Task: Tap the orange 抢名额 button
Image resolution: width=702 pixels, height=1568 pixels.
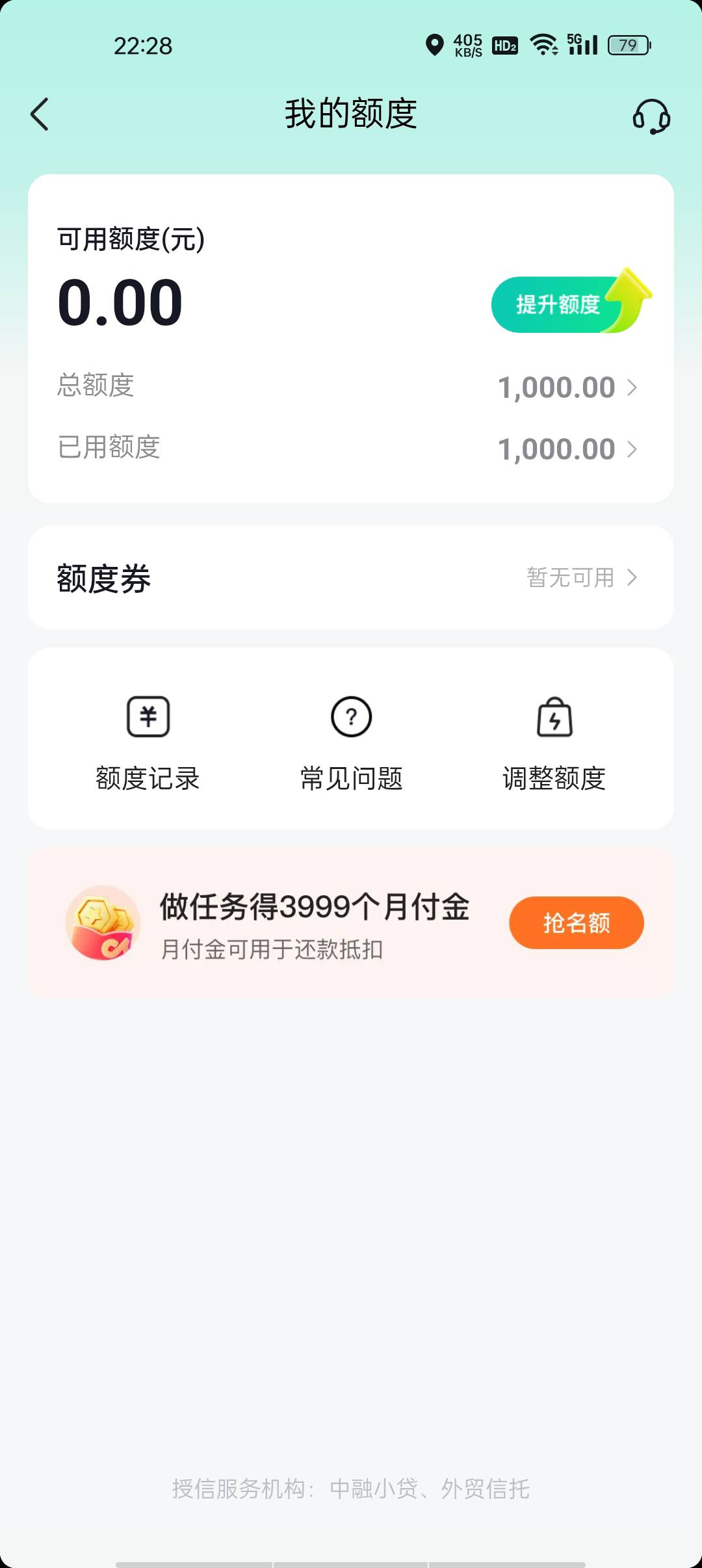Action: pyautogui.click(x=576, y=922)
